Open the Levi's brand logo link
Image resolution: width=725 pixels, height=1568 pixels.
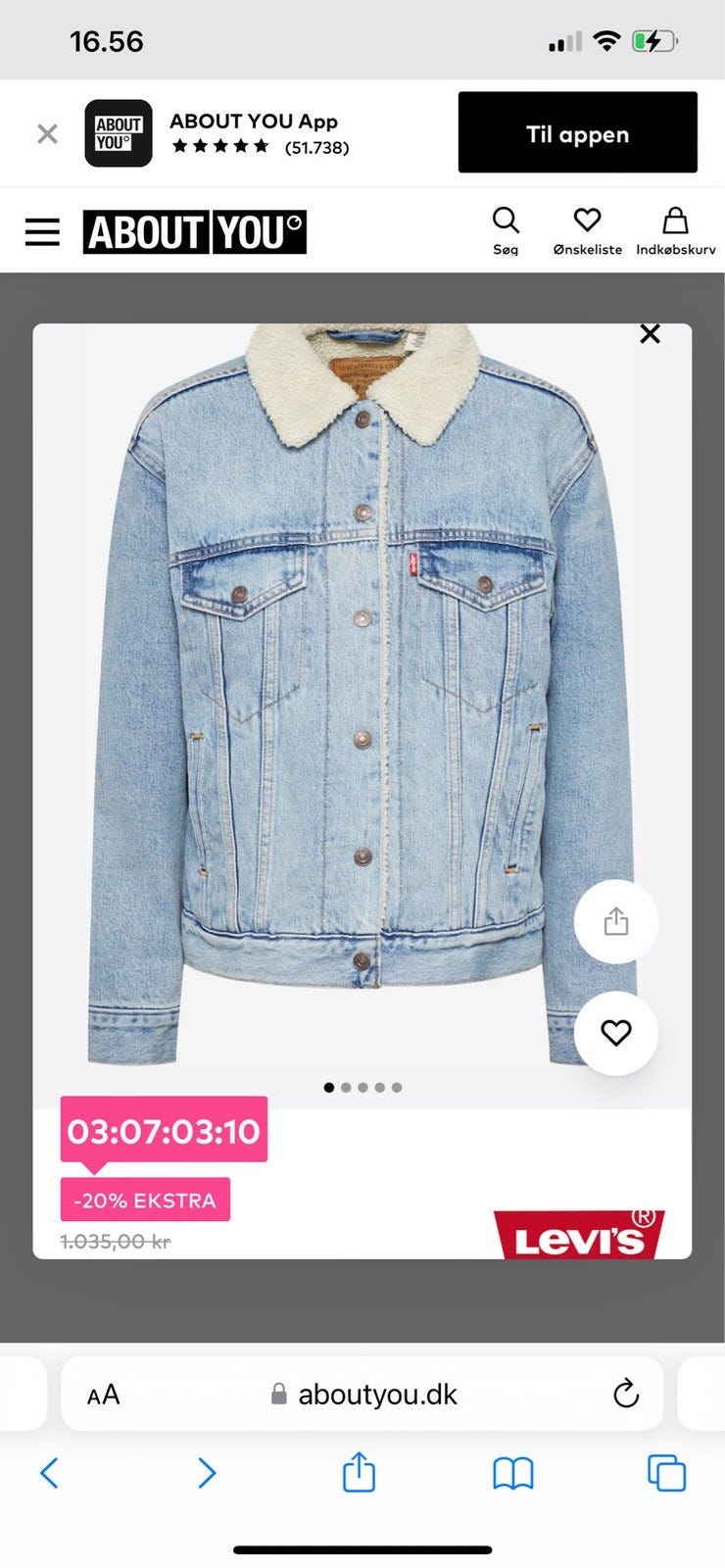coord(579,1235)
